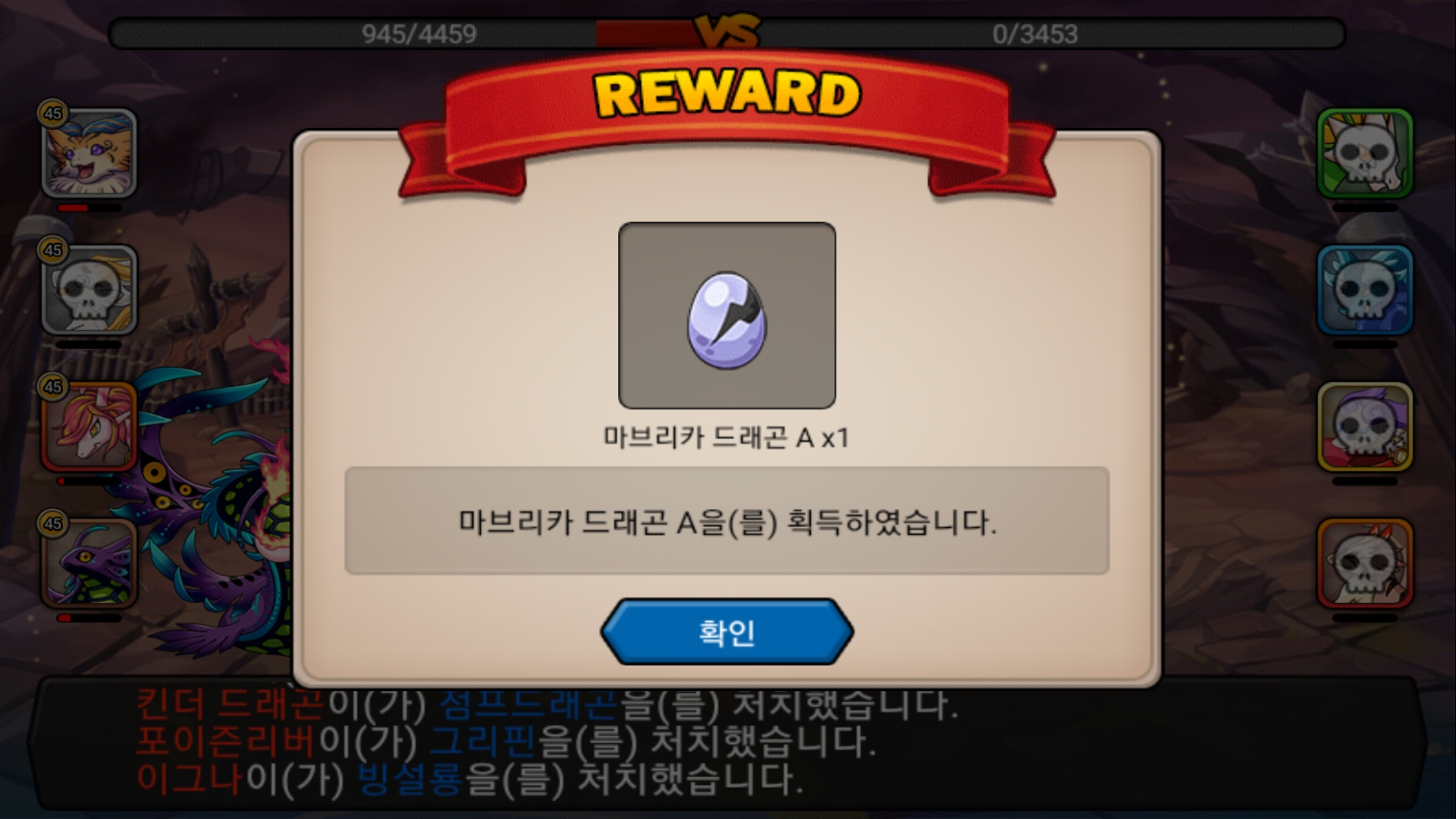This screenshot has width=1456, height=819.
Task: Tap the 마브리카 드래곤 A egg reward tile
Action: tap(726, 315)
